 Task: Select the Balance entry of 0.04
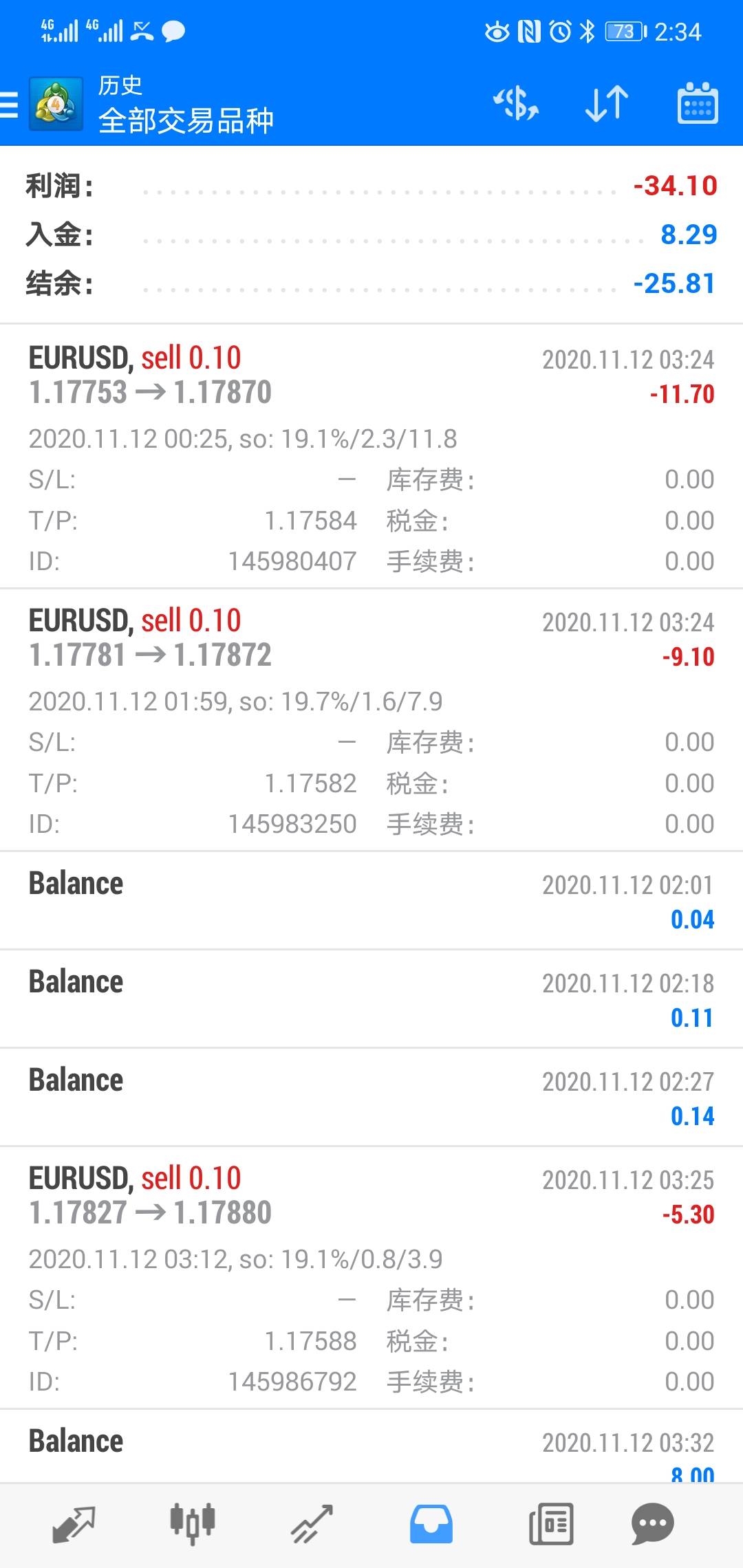371,900
